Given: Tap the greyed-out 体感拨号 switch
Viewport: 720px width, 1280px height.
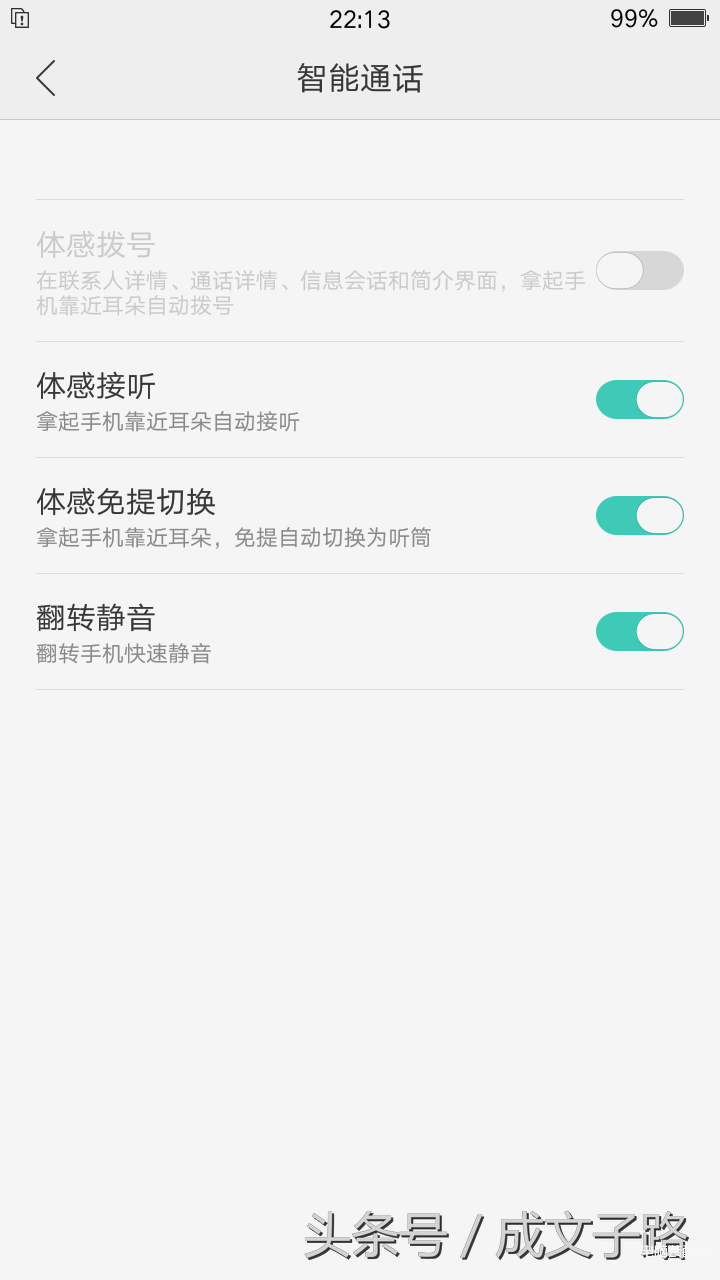Looking at the screenshot, I should [640, 271].
